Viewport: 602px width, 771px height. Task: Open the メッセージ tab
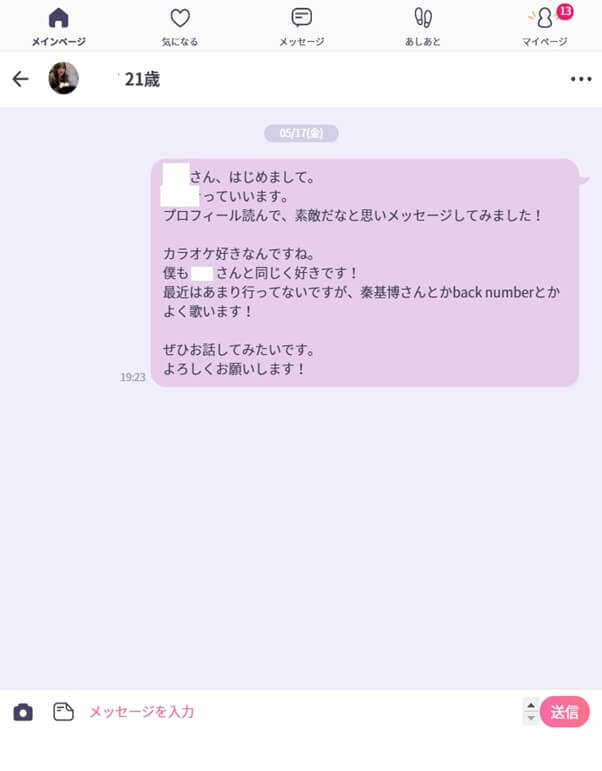pyautogui.click(x=301, y=26)
